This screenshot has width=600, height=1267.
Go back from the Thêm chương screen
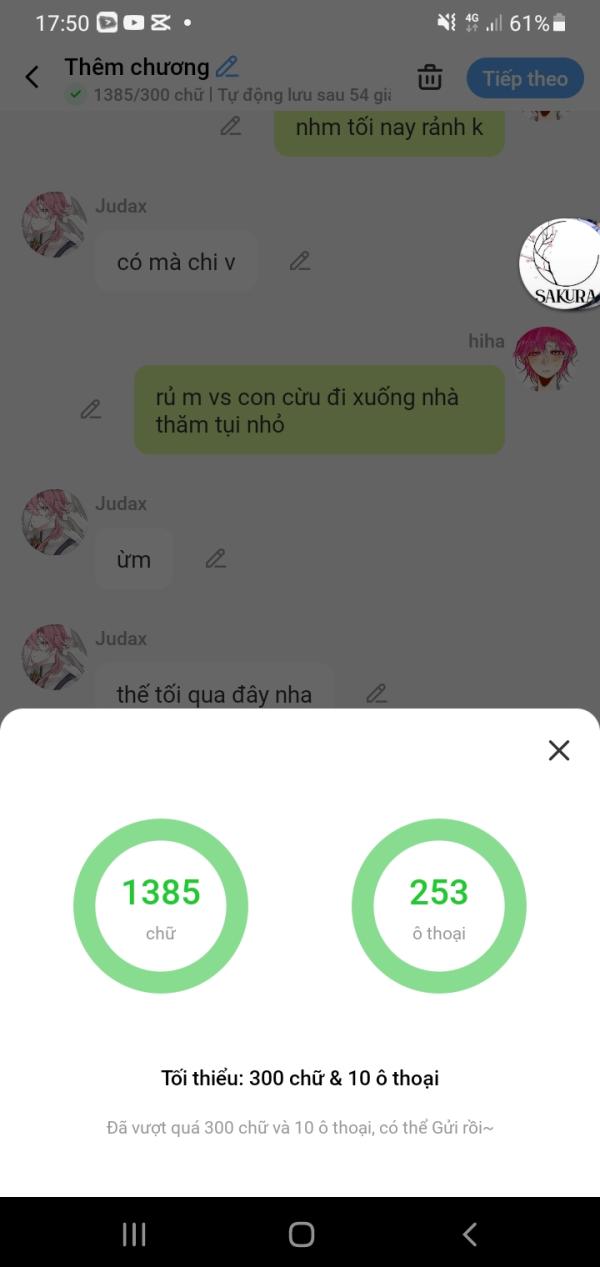tap(32, 77)
